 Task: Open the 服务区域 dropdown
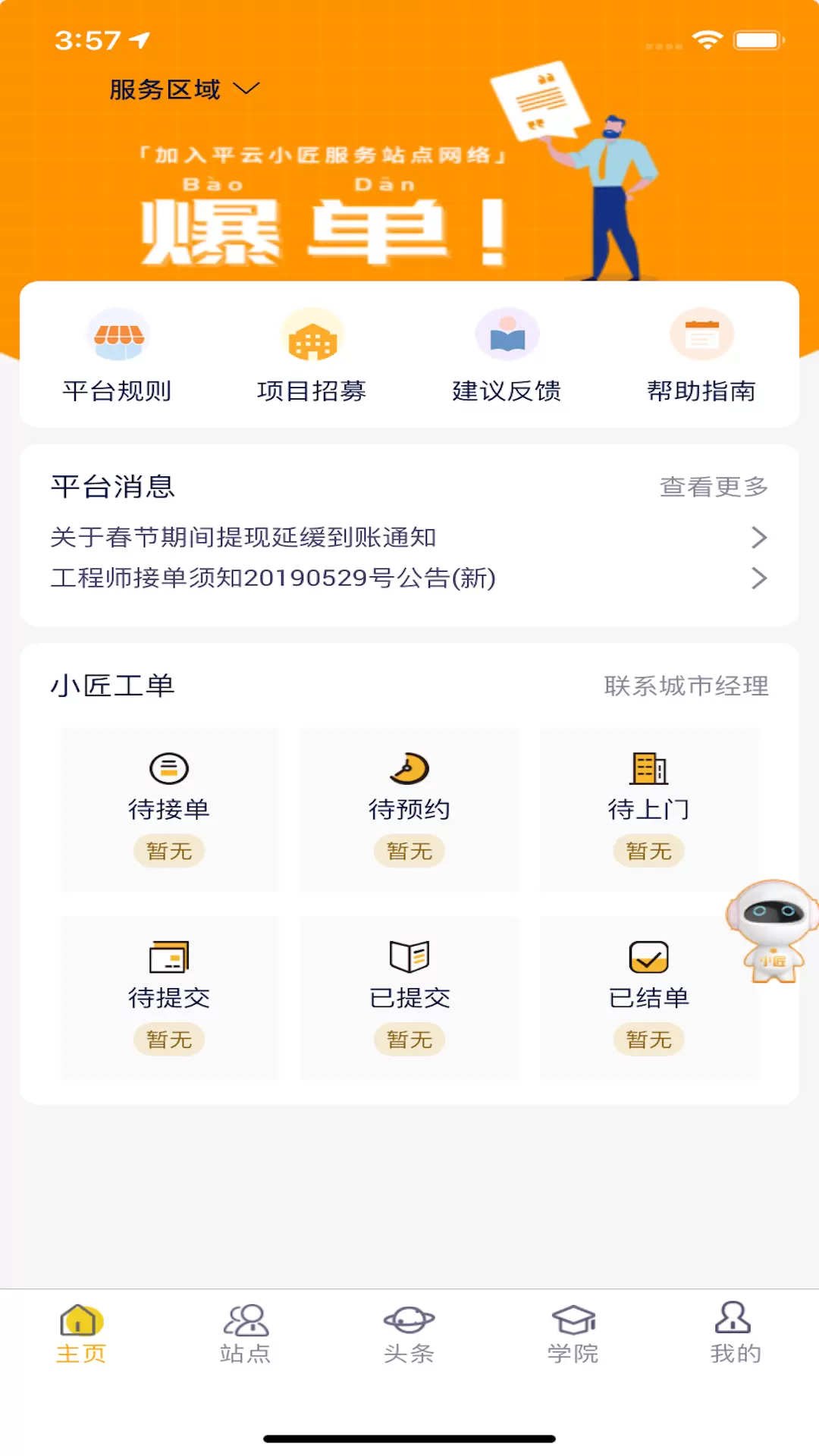click(x=184, y=89)
